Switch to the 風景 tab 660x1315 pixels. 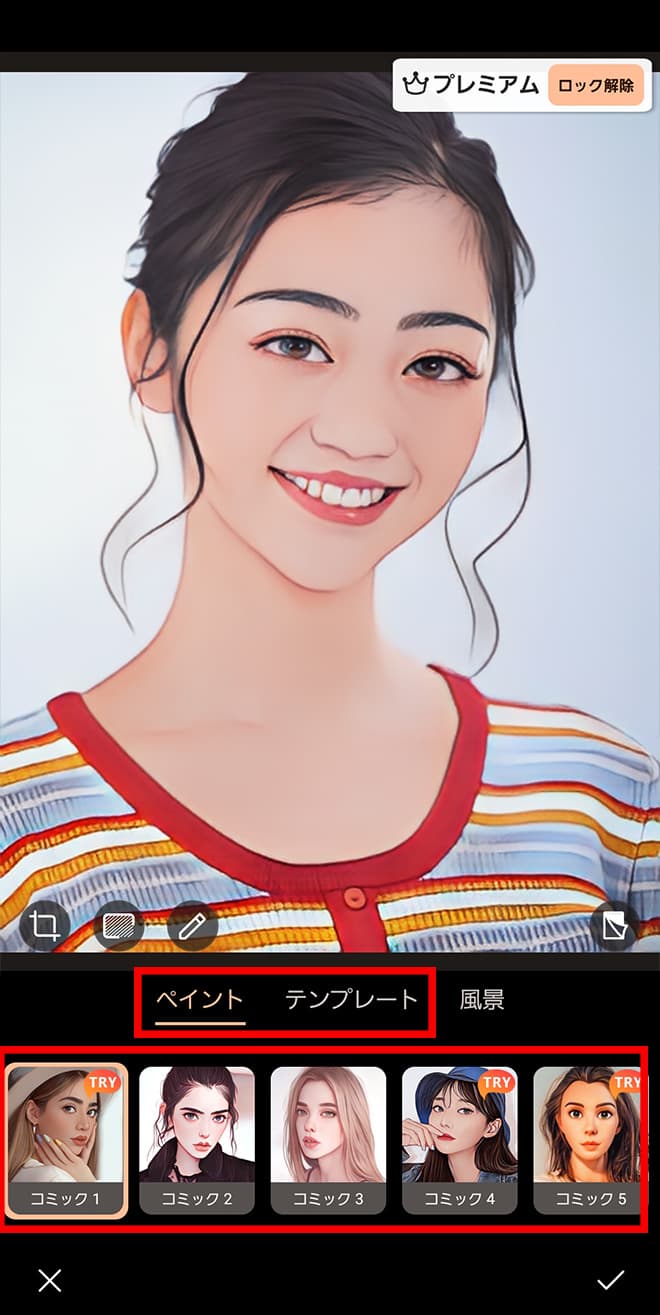[482, 999]
